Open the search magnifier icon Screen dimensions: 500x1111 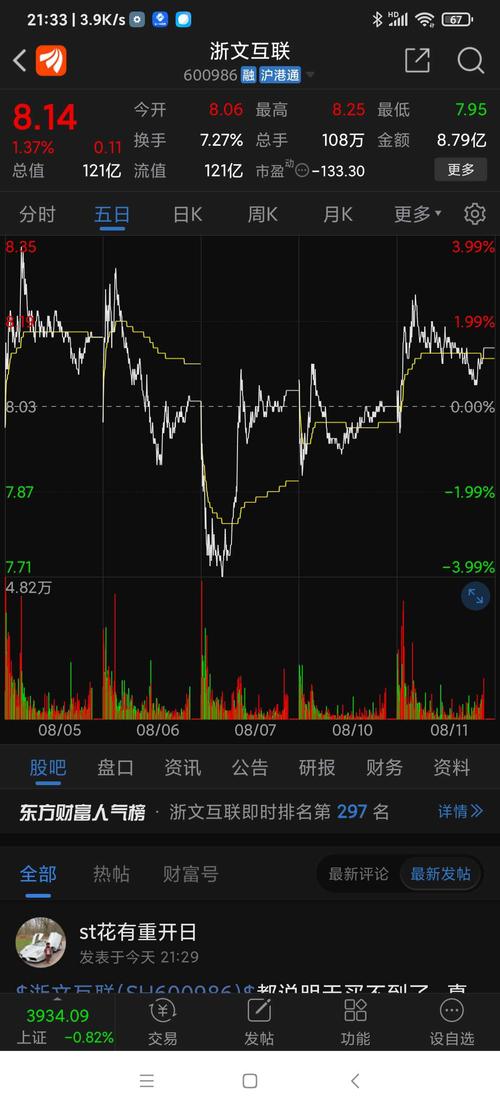(470, 60)
